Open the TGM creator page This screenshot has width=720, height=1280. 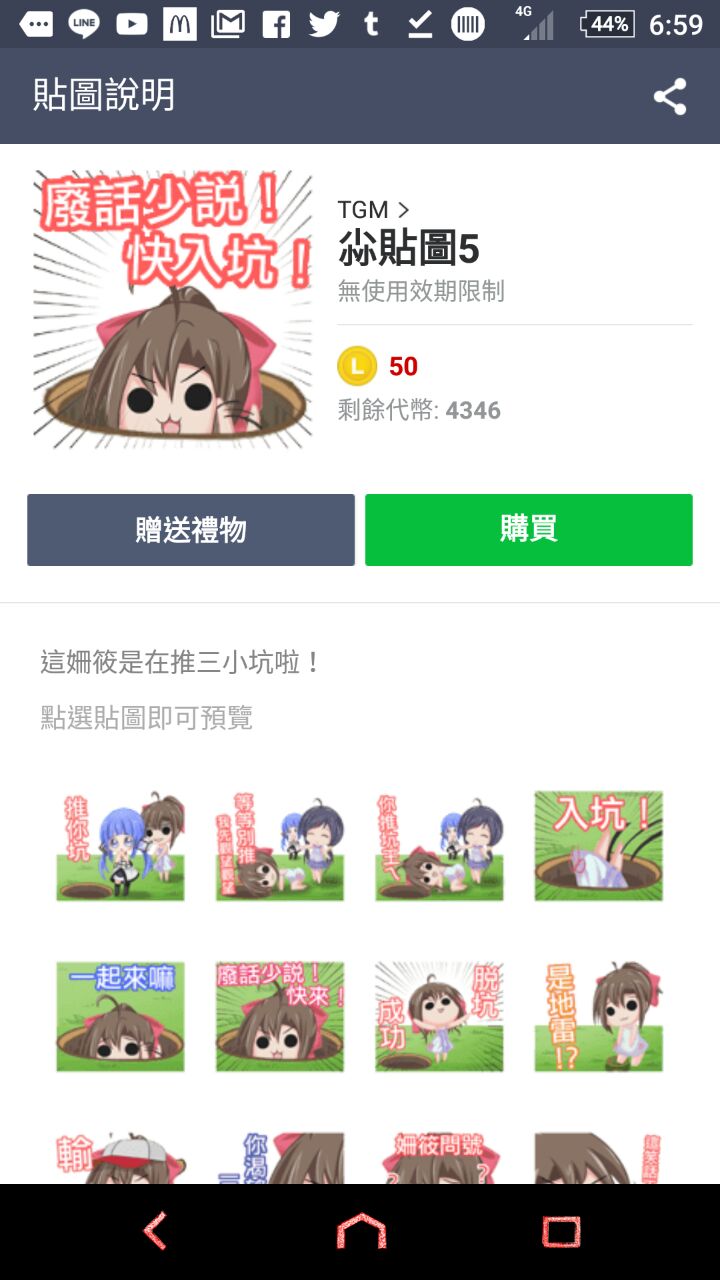373,210
